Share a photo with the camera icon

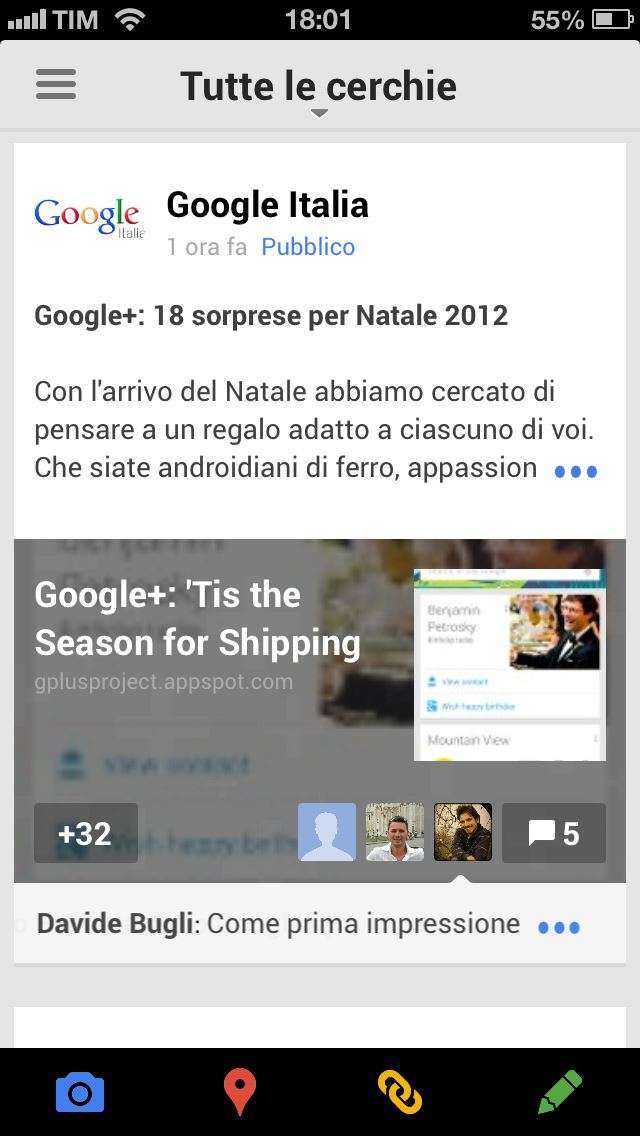(x=80, y=1092)
